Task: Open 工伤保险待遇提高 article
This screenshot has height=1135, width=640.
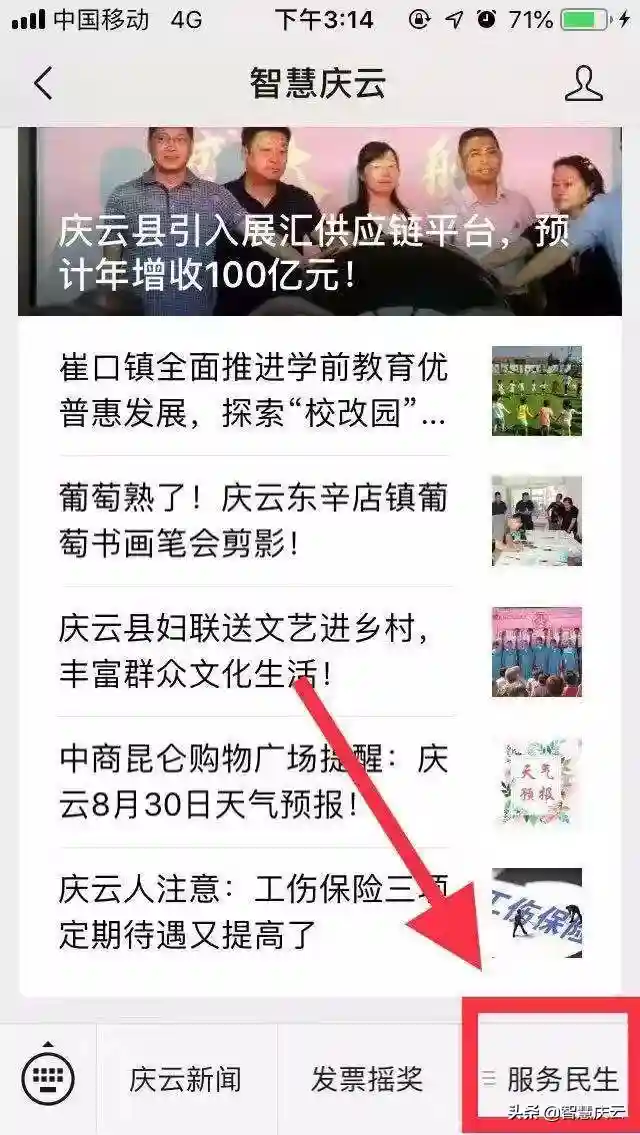Action: 253,910
